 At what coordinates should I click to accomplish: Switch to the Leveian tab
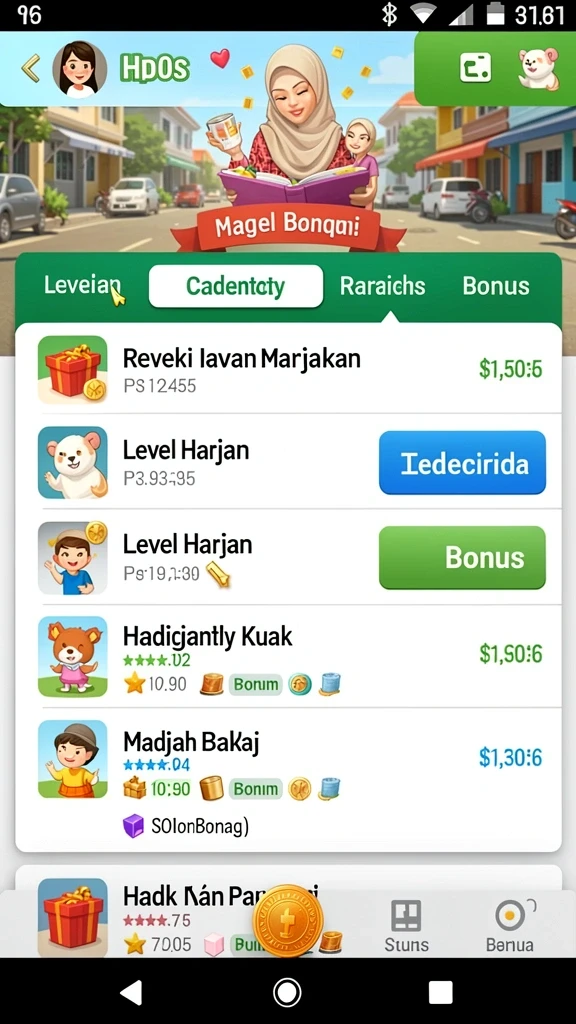click(82, 286)
